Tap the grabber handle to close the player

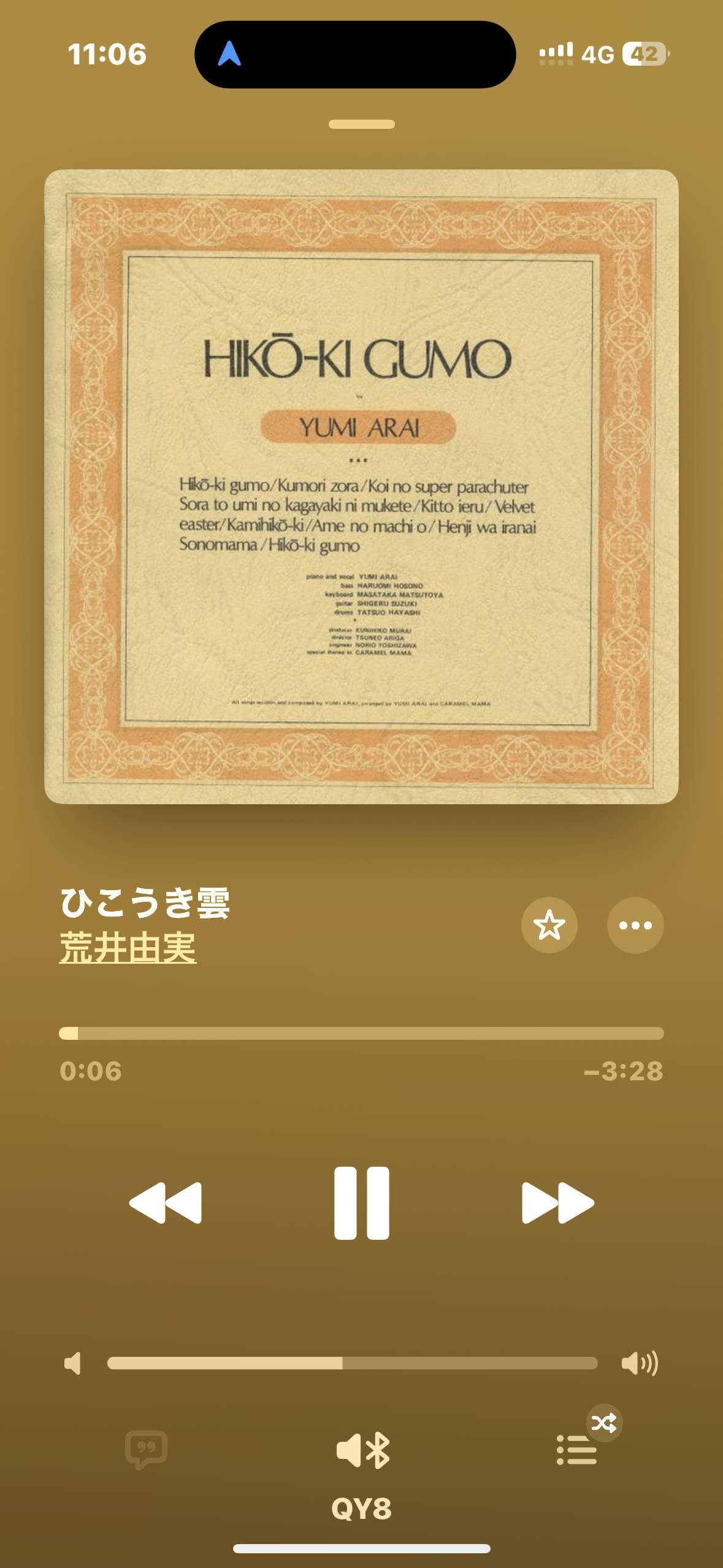click(x=361, y=124)
